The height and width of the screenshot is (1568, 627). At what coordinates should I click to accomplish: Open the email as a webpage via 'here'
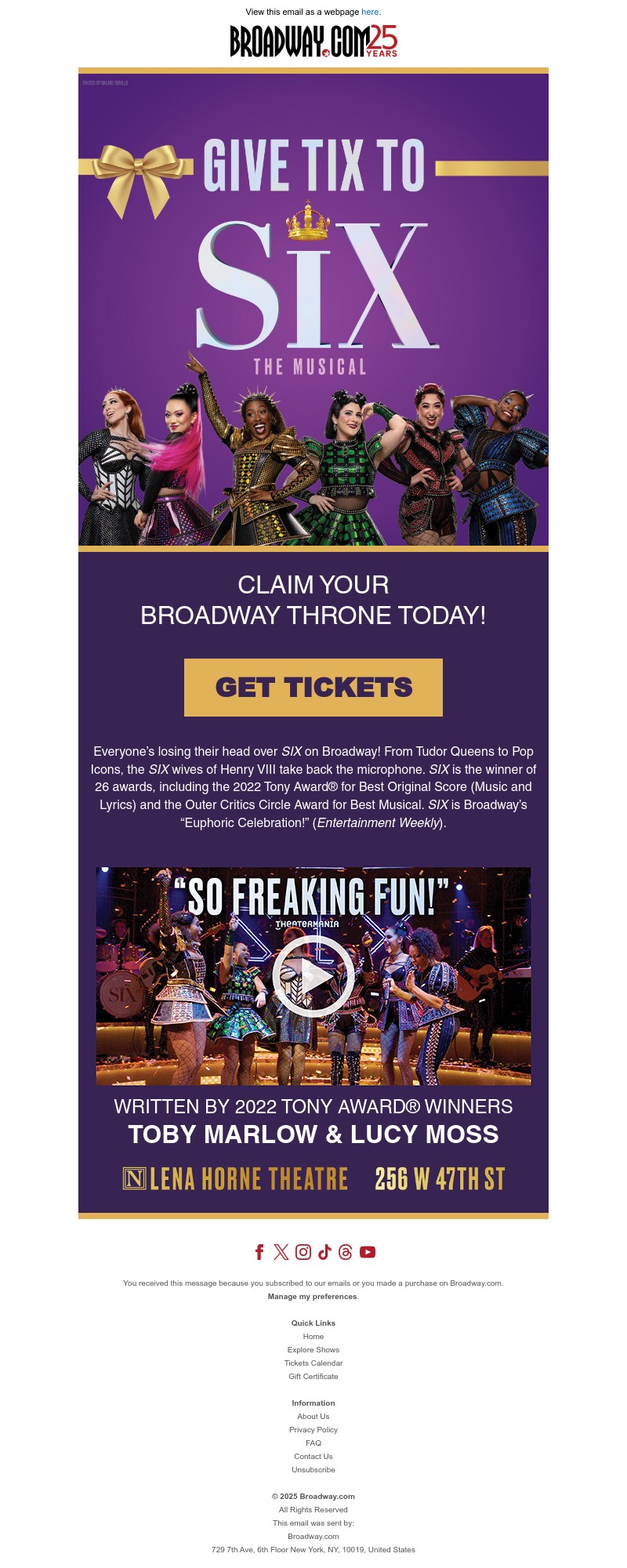[369, 11]
